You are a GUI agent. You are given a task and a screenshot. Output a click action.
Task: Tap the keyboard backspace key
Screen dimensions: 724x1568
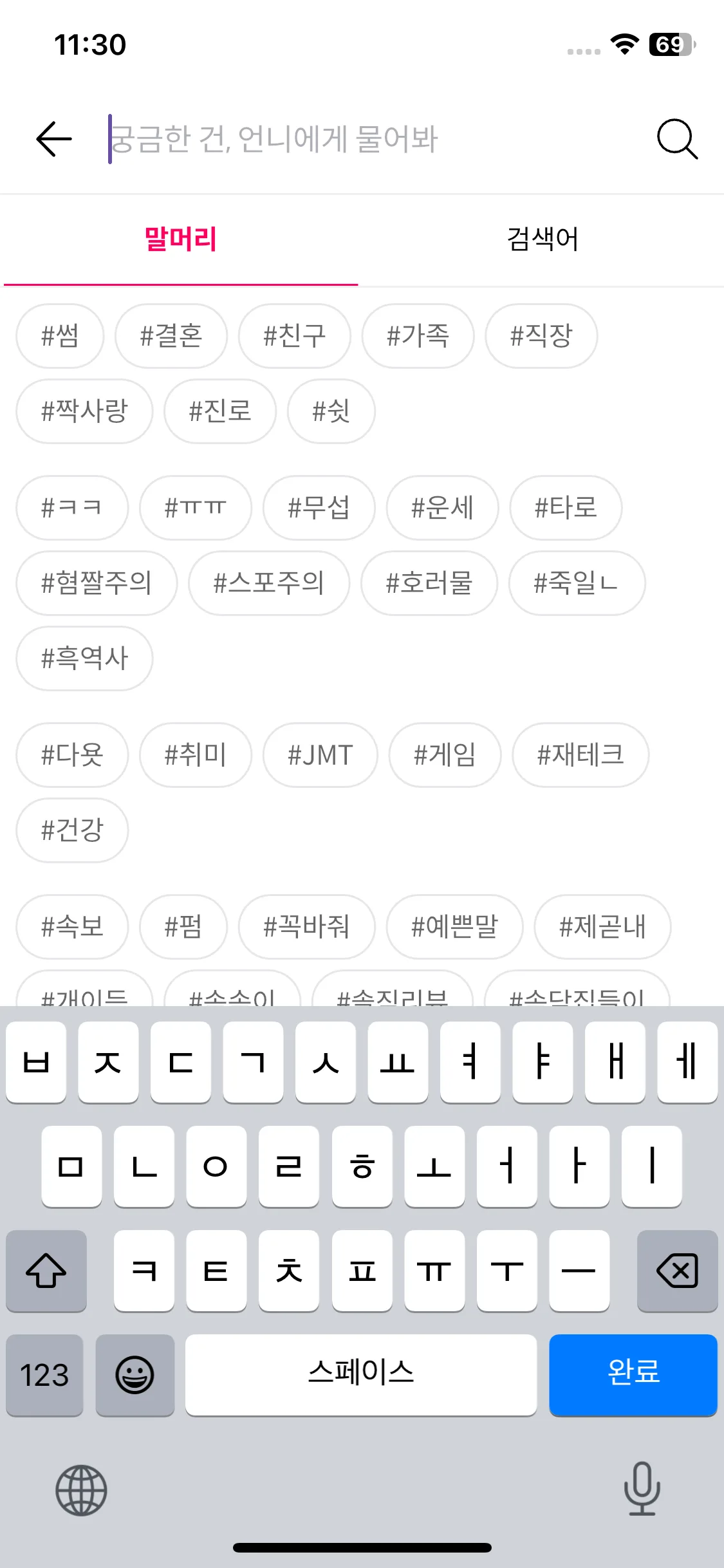click(677, 1271)
